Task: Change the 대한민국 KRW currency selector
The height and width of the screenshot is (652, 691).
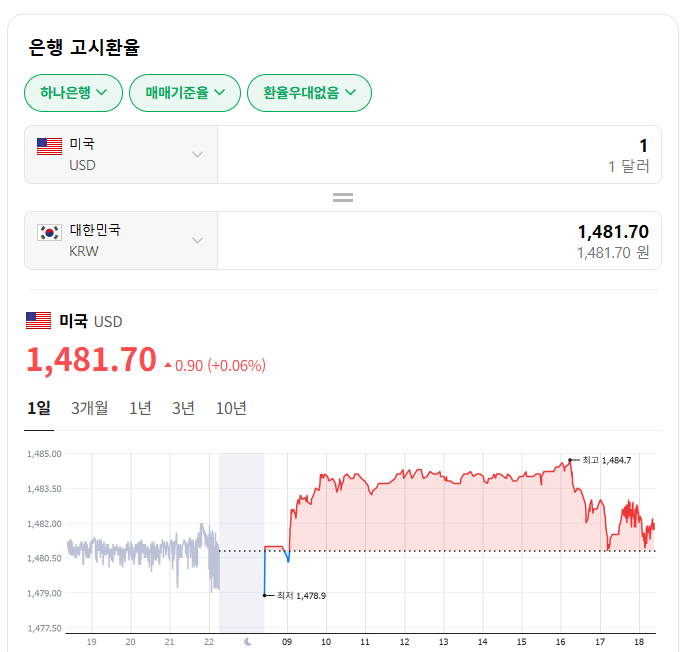Action: click(121, 240)
